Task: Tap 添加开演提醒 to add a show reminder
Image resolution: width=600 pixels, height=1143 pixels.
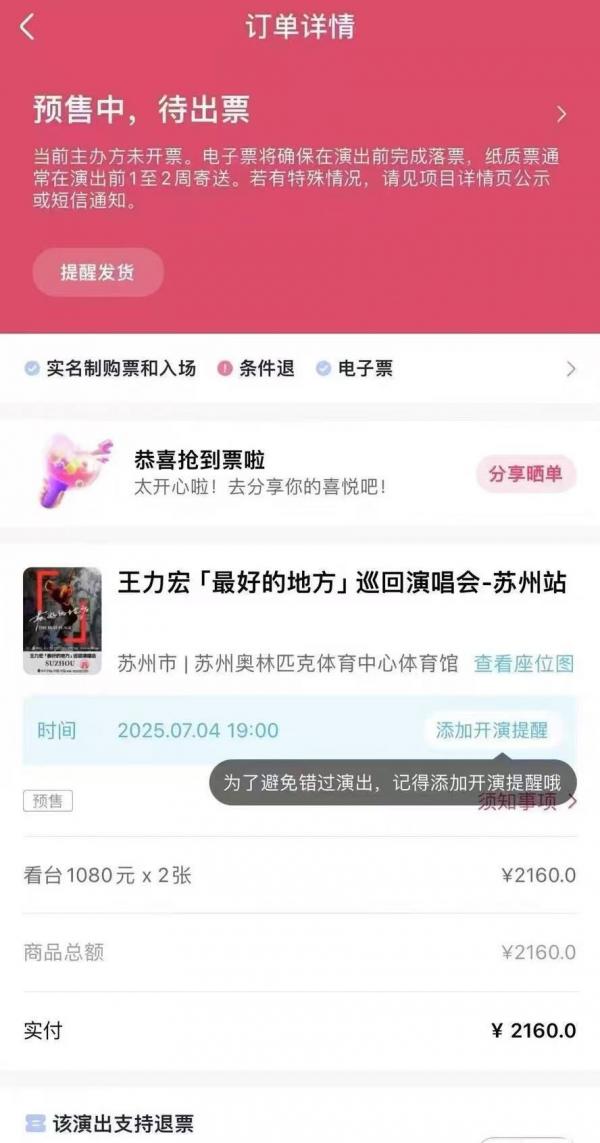Action: click(491, 730)
